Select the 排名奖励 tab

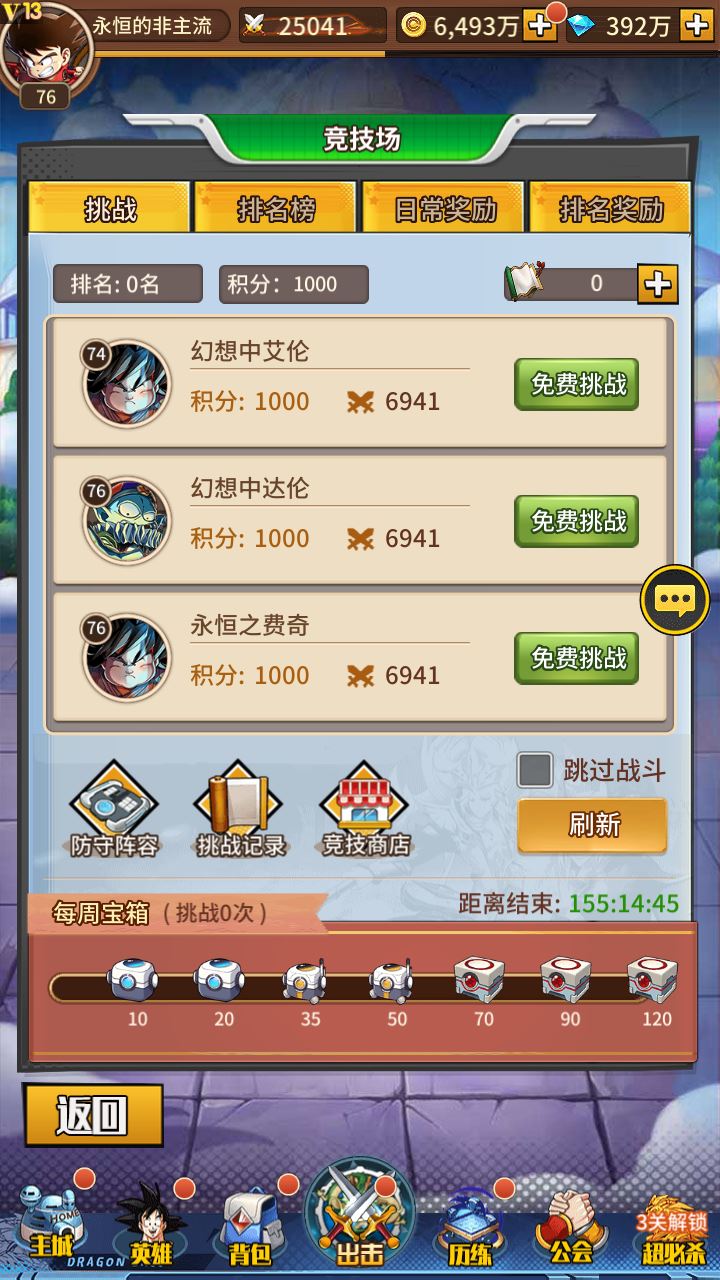point(610,208)
